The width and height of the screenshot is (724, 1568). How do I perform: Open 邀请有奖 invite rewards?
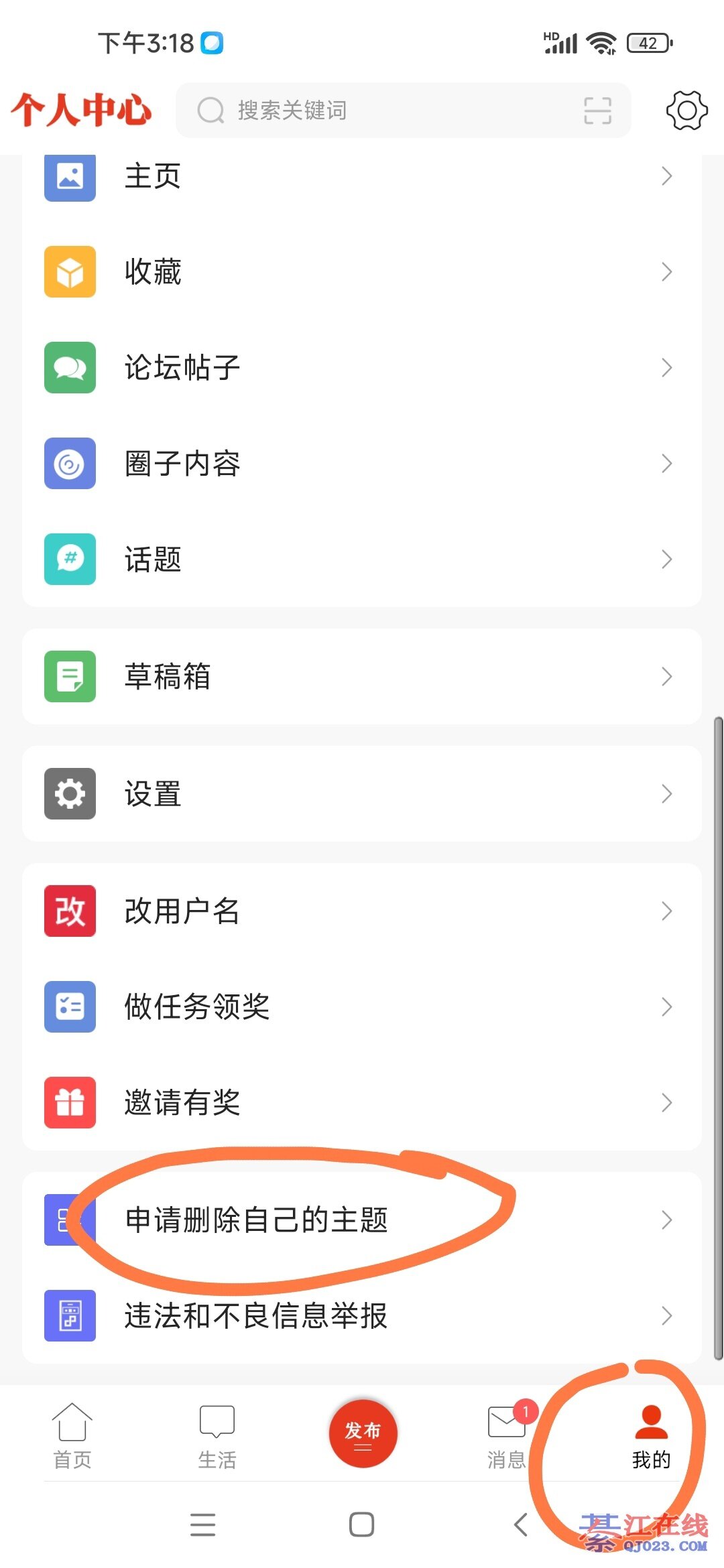(362, 1102)
